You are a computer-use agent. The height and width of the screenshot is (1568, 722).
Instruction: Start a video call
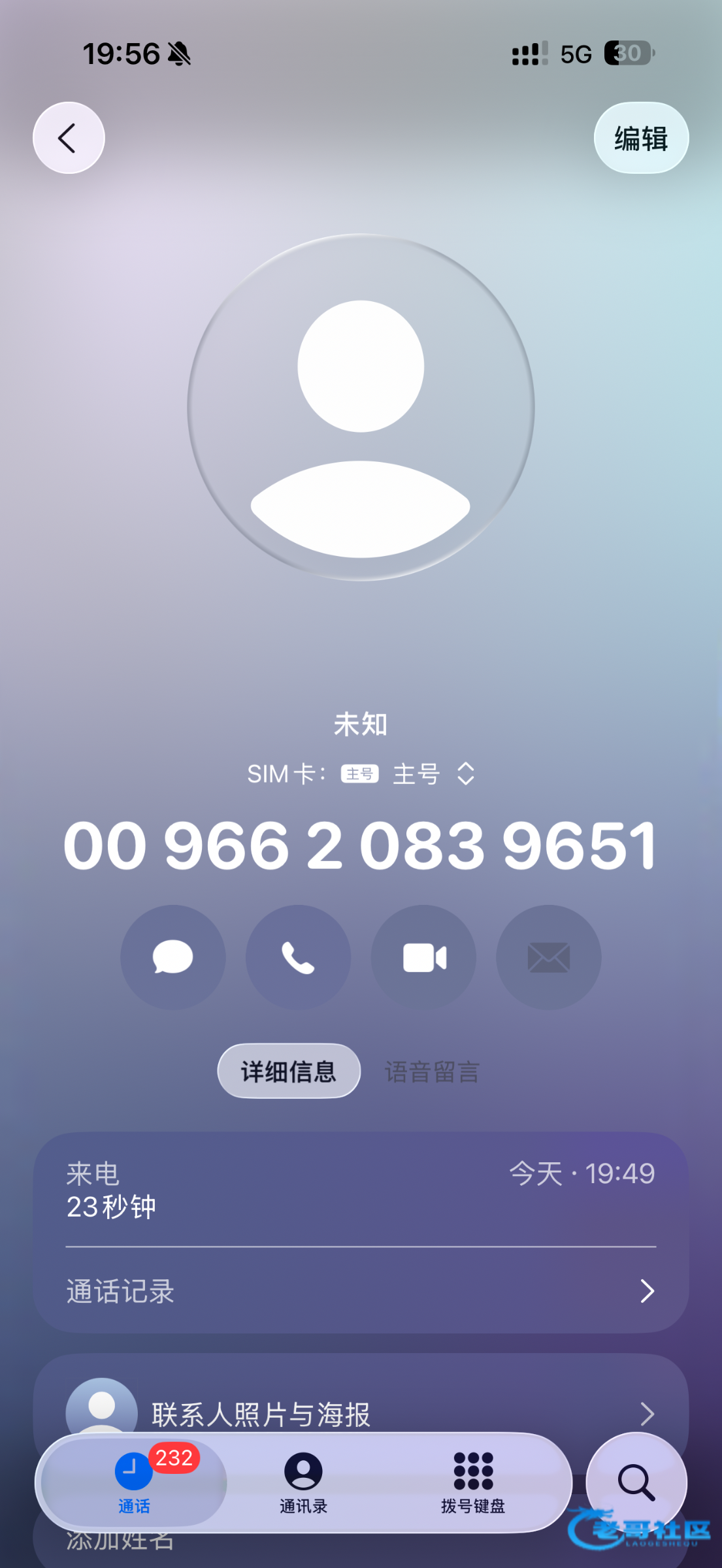pyautogui.click(x=423, y=957)
